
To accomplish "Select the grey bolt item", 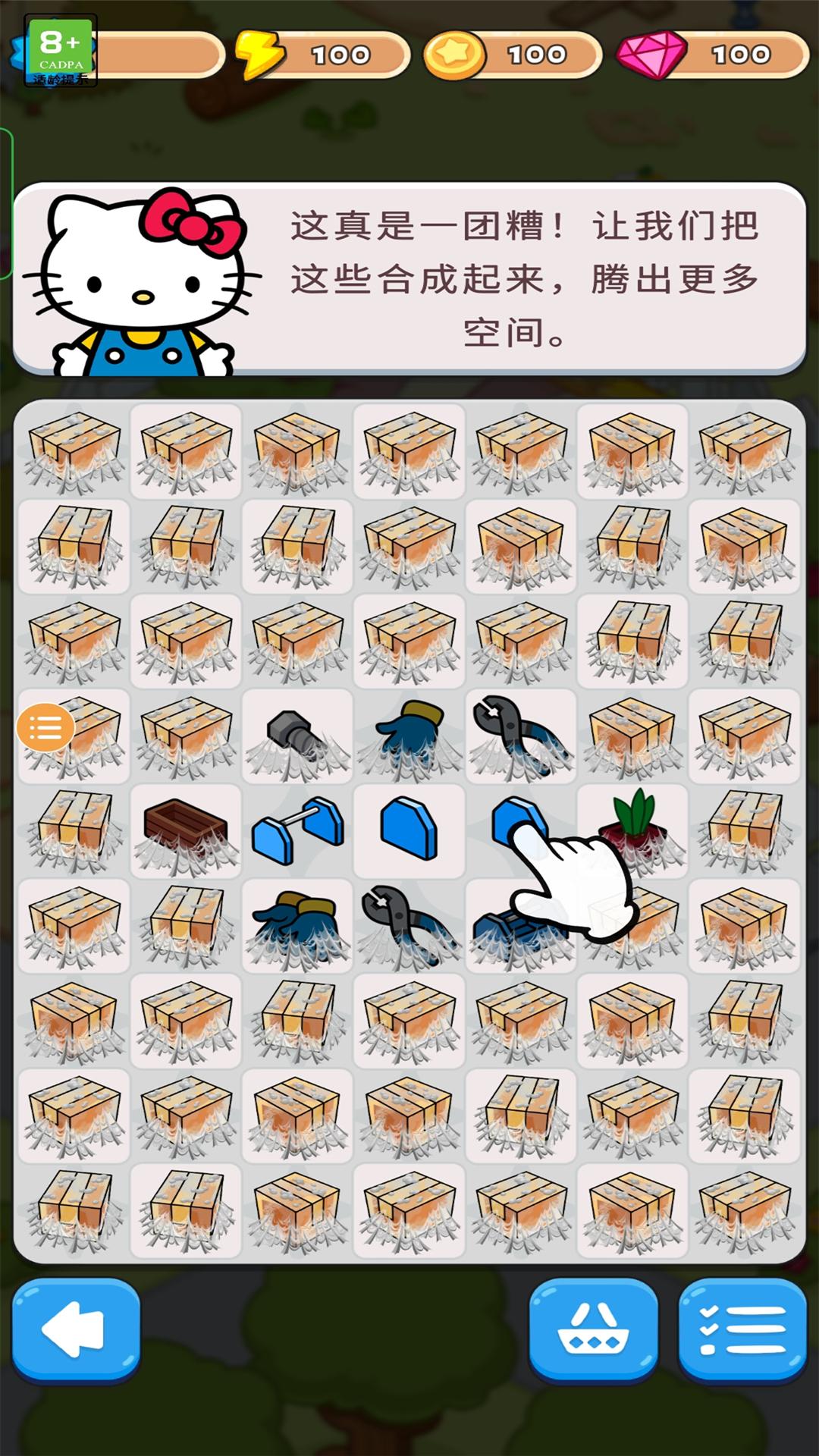I will [297, 737].
